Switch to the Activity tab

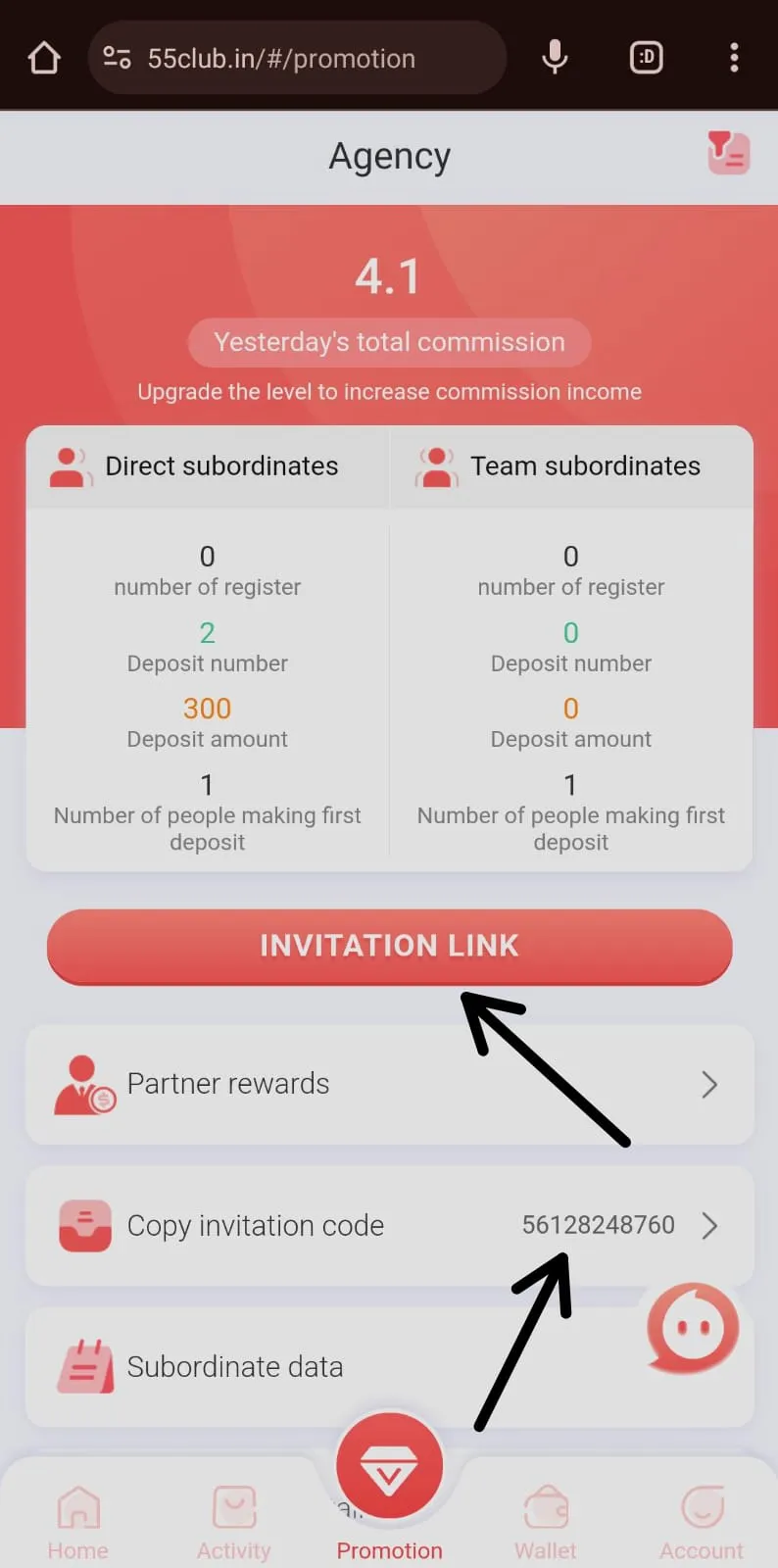(233, 1522)
